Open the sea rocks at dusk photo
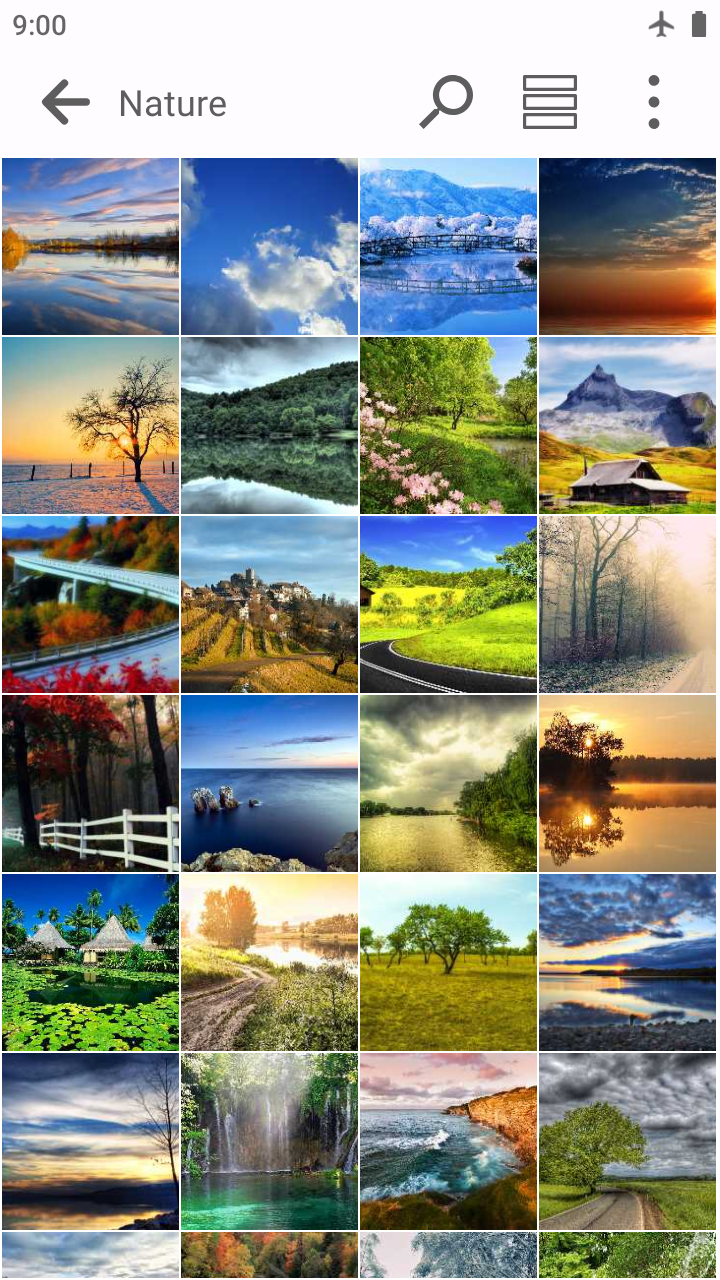Viewport: 720px width, 1280px height. click(269, 783)
